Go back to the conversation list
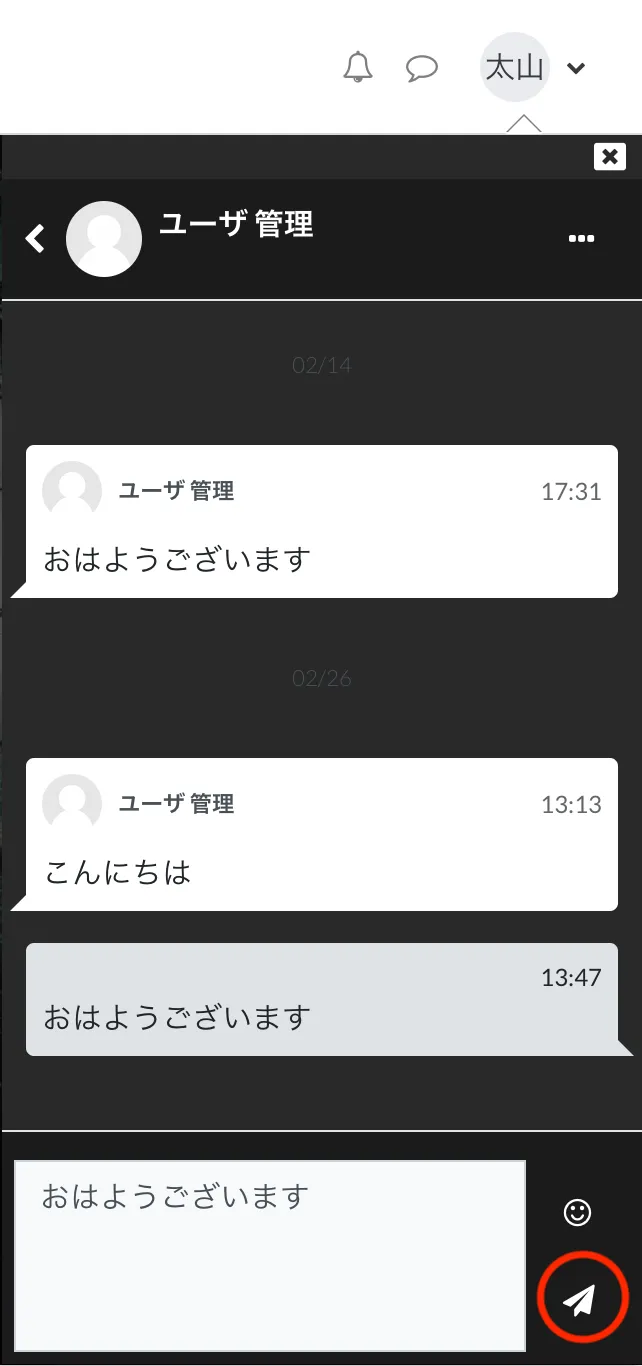 36,239
